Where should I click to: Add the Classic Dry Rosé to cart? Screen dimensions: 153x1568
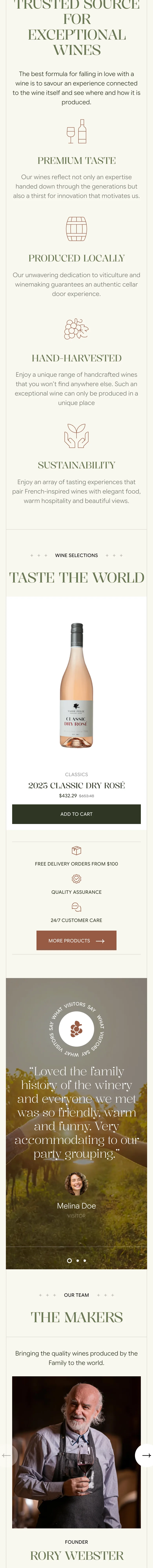point(76,814)
